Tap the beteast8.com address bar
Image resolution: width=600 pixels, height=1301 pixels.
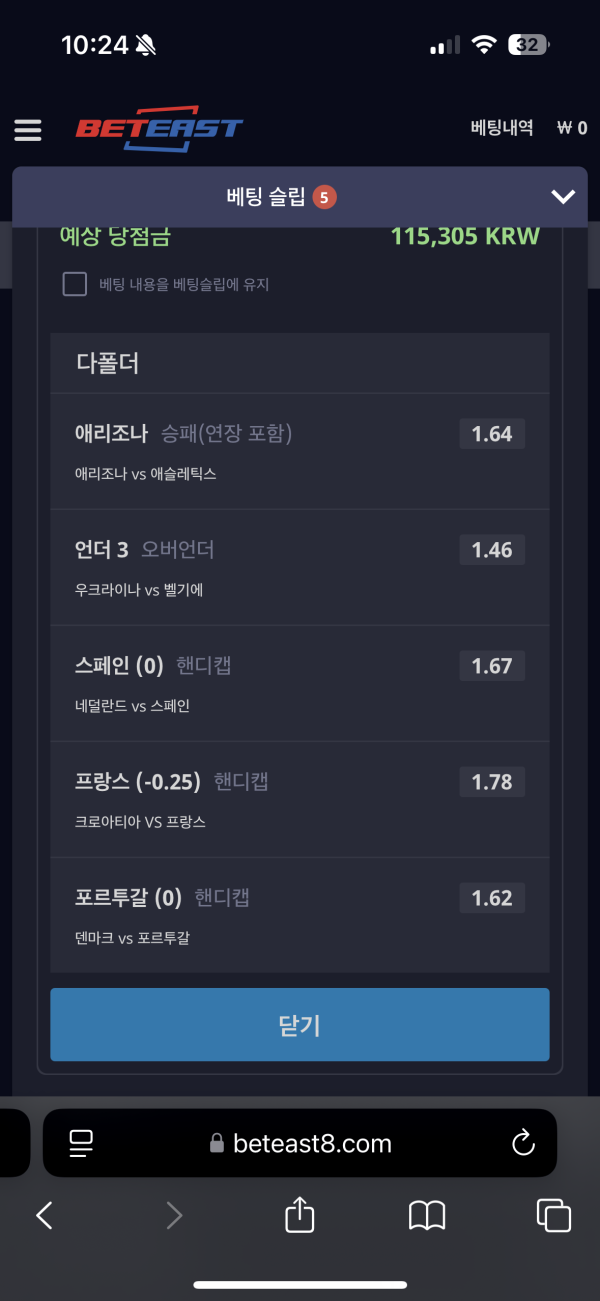coord(300,1143)
